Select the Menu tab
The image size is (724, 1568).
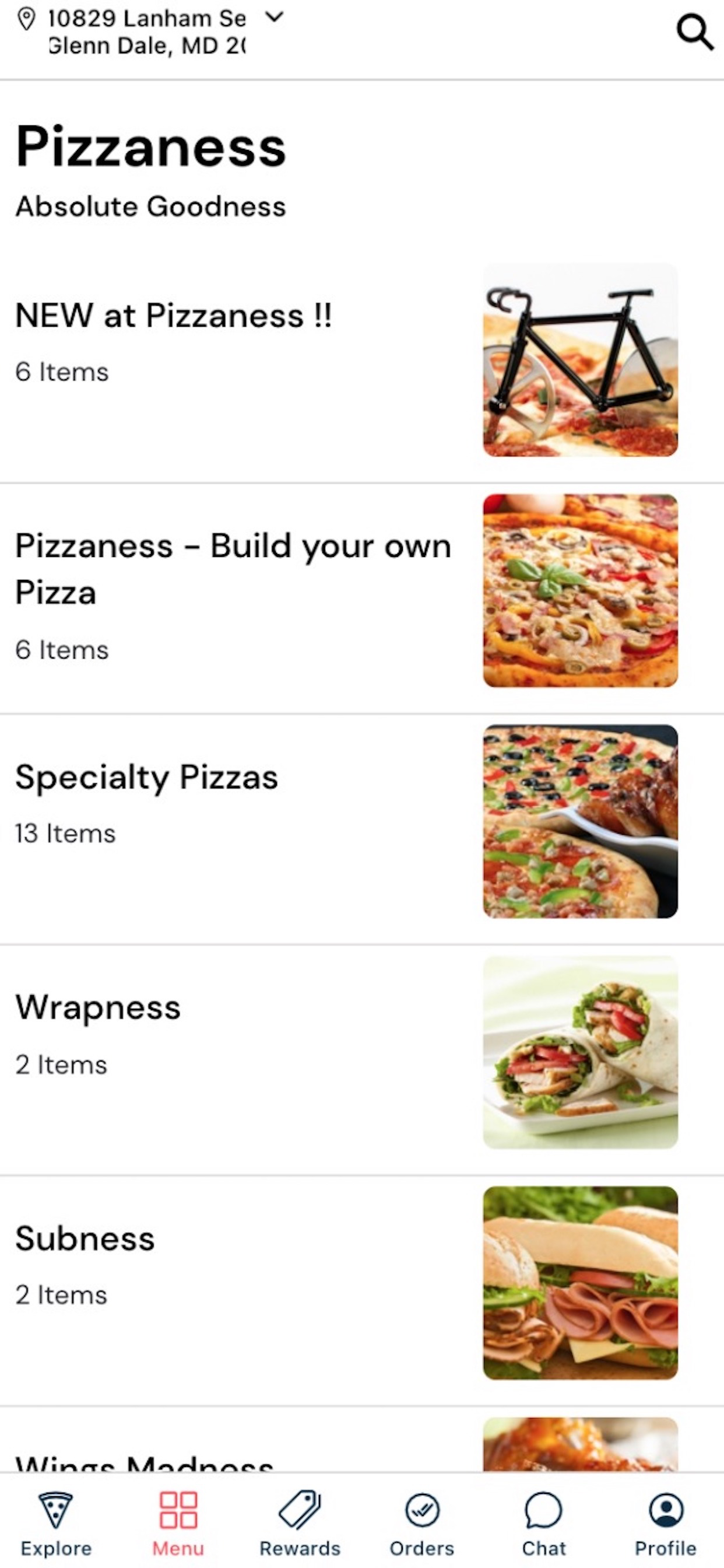point(178,1522)
